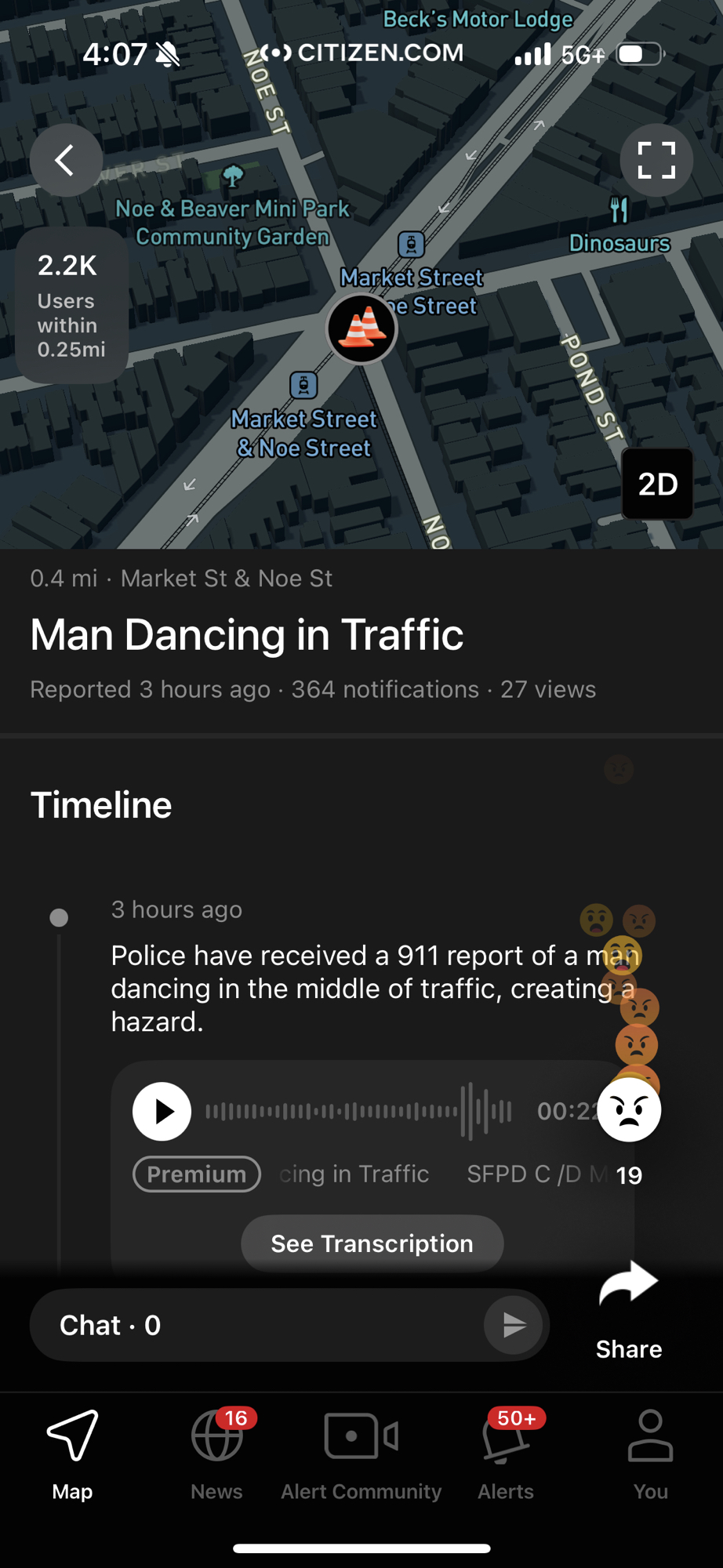This screenshot has height=1568, width=723.
Task: Tap the Premium badge on audio clip
Action: 196,1174
